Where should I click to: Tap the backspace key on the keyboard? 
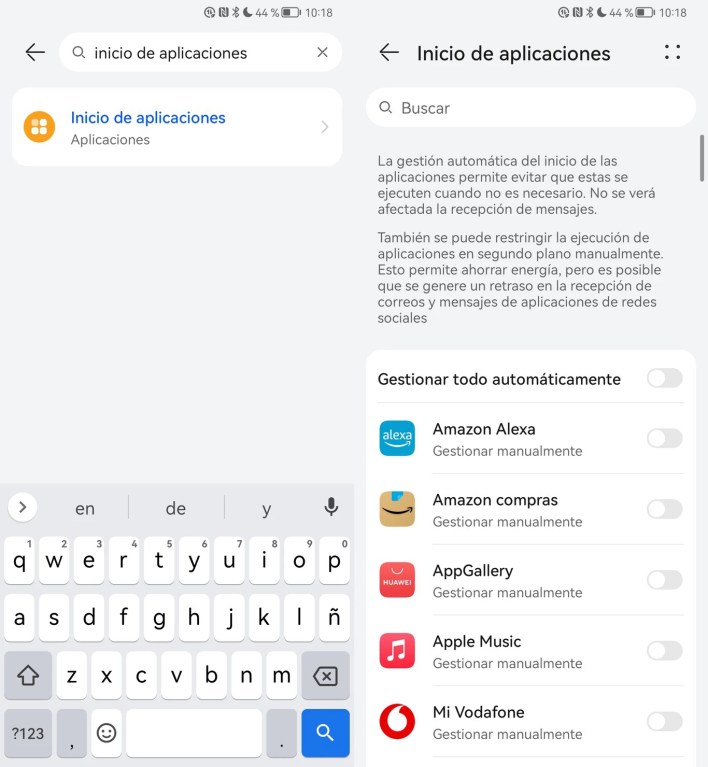pos(325,676)
